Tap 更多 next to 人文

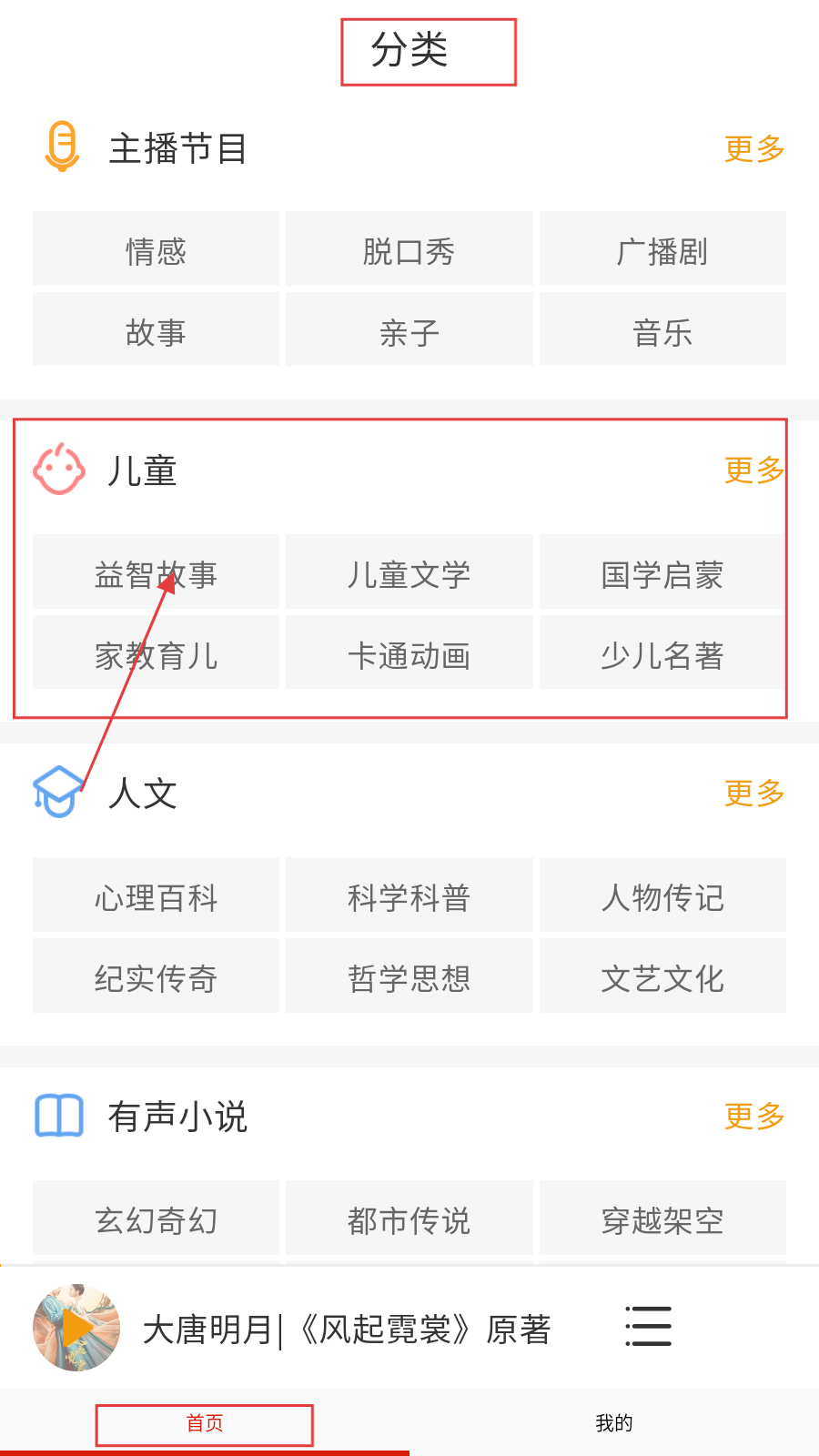pos(753,794)
